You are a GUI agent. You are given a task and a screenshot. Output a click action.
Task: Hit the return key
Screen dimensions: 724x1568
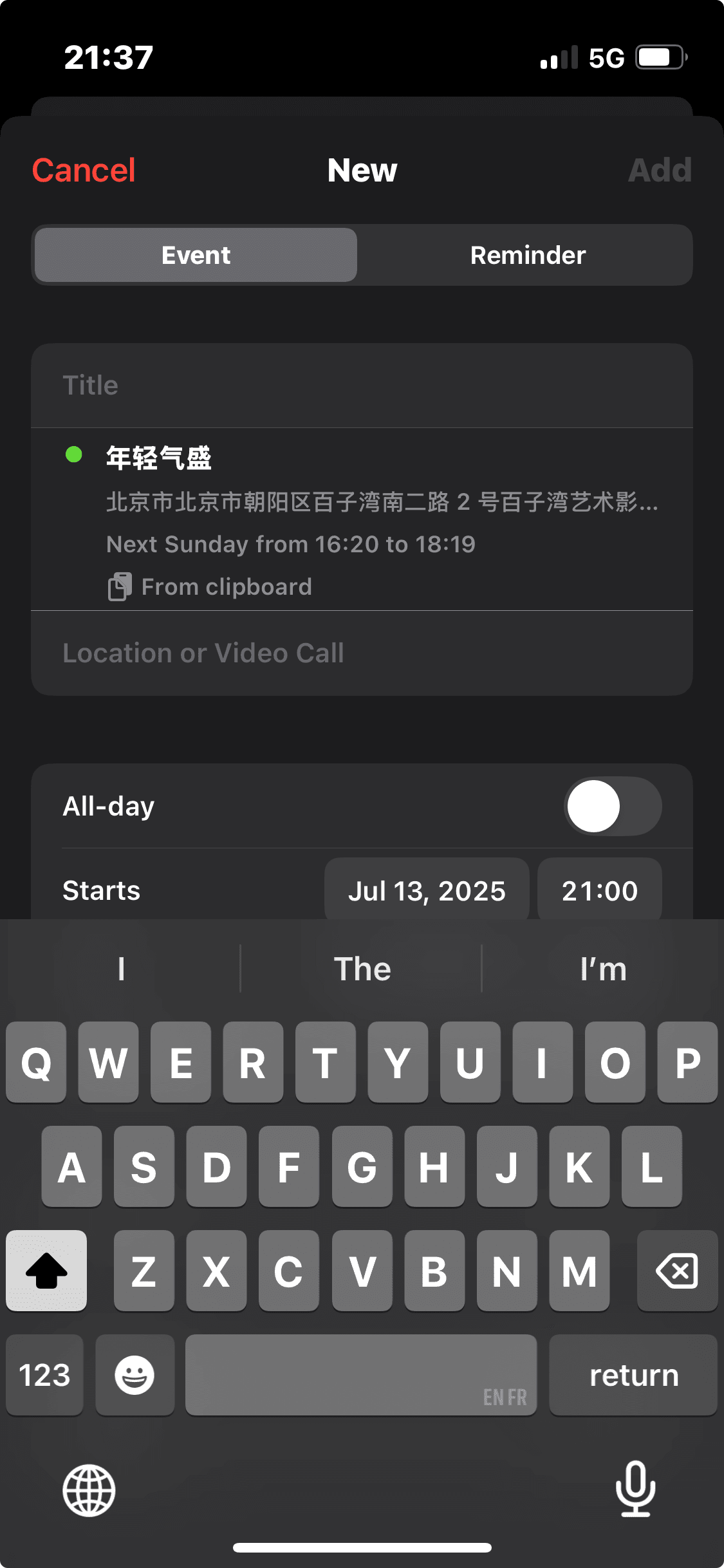point(633,1375)
